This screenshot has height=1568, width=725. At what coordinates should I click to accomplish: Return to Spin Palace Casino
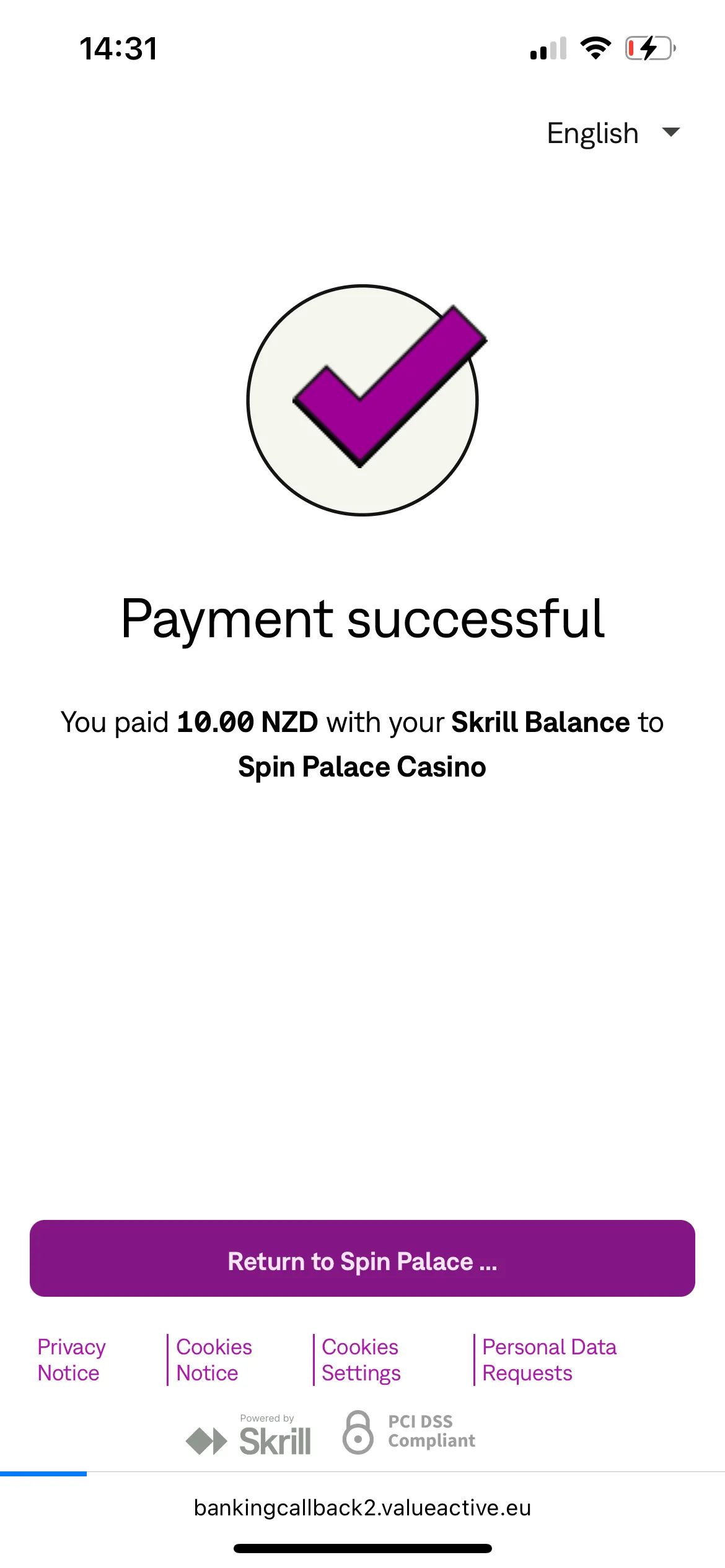coord(362,1261)
